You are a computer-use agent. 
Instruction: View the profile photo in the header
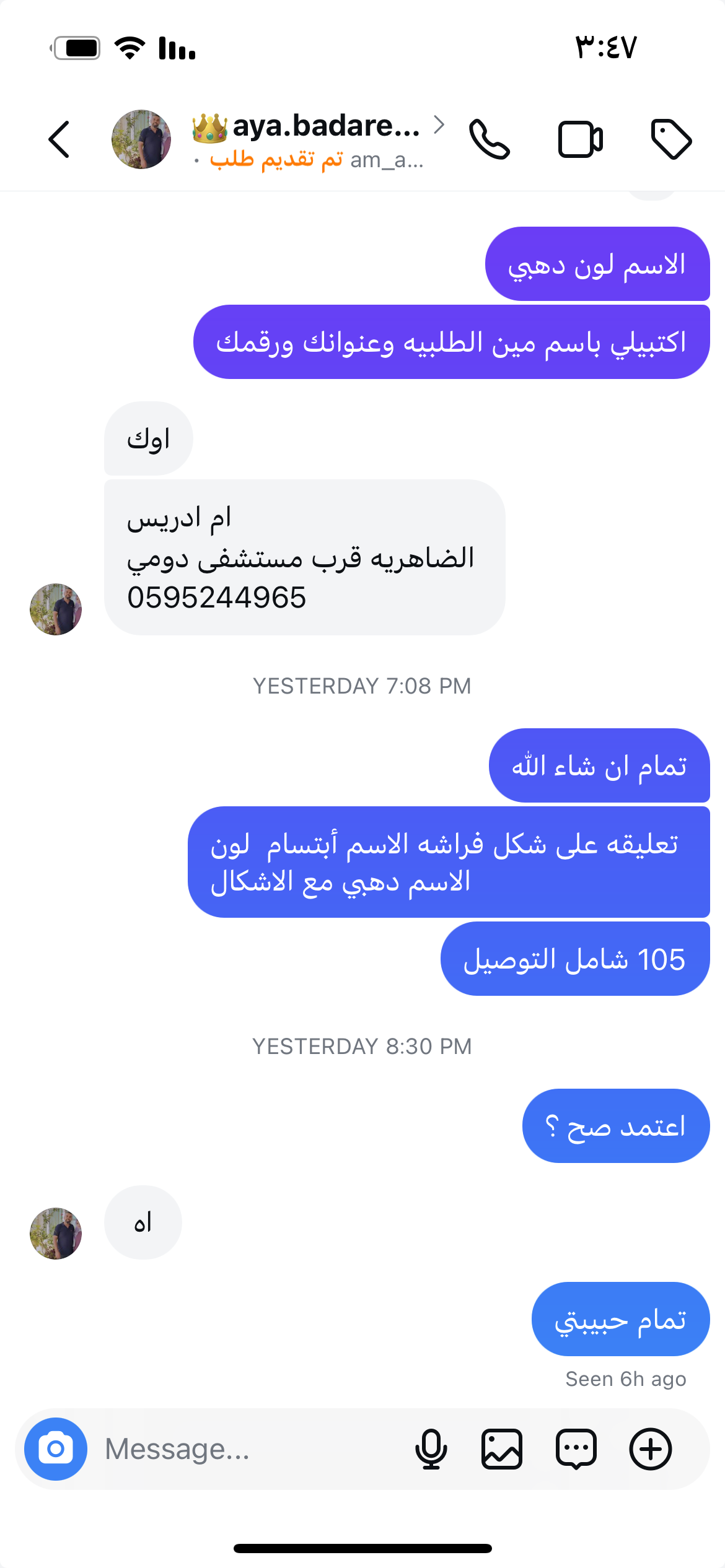[141, 139]
